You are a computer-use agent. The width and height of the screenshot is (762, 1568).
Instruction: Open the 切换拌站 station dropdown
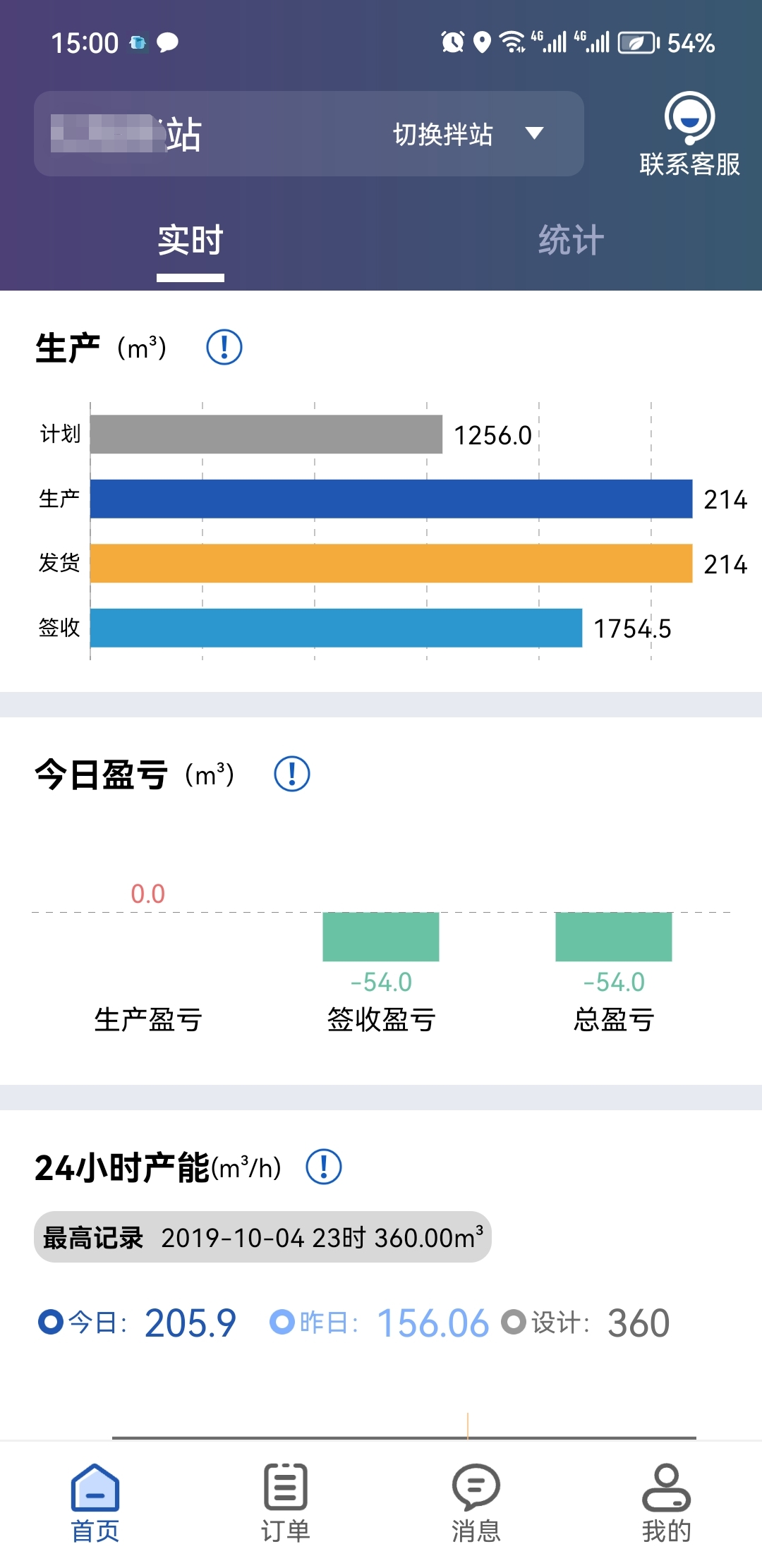[x=445, y=134]
